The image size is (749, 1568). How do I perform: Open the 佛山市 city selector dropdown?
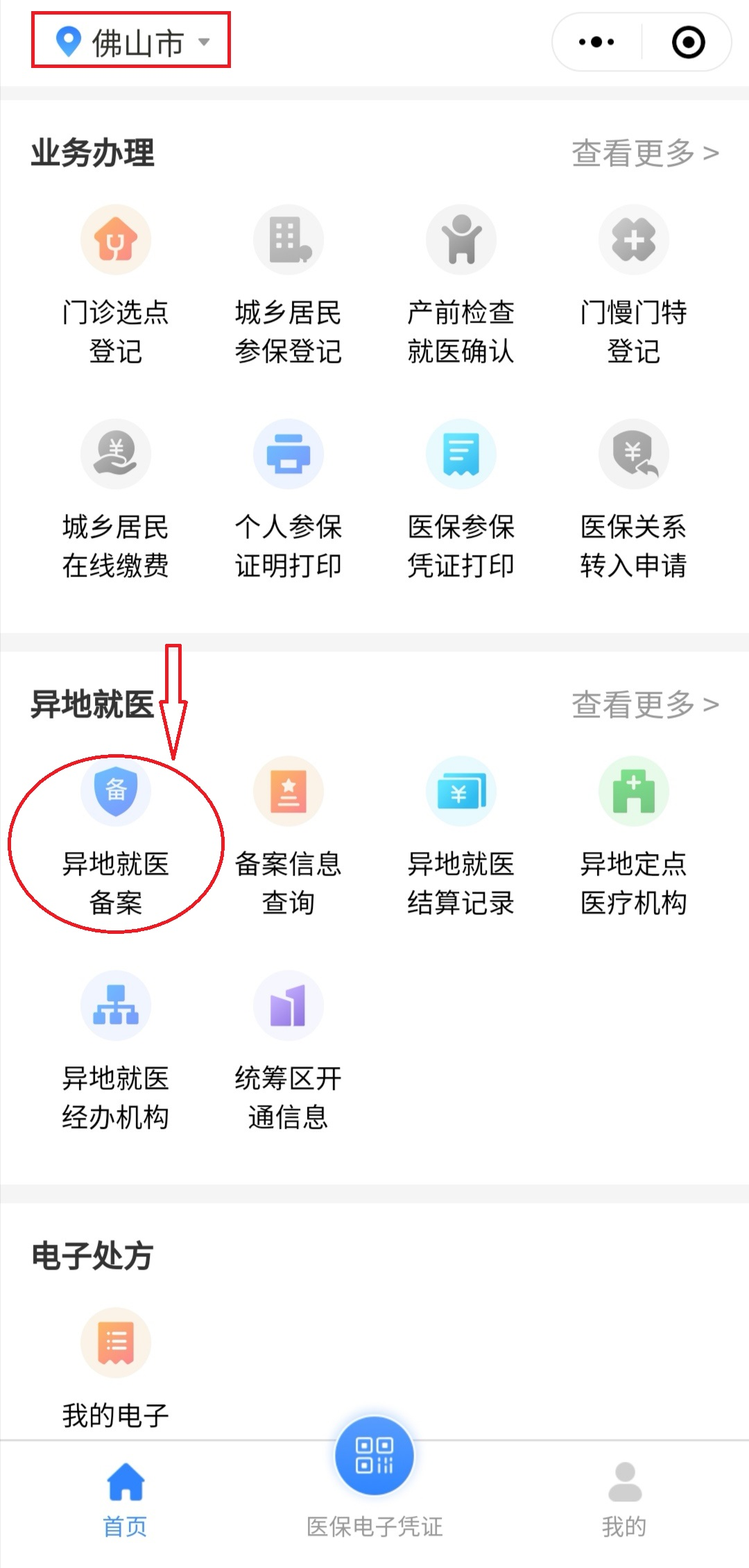pos(132,42)
